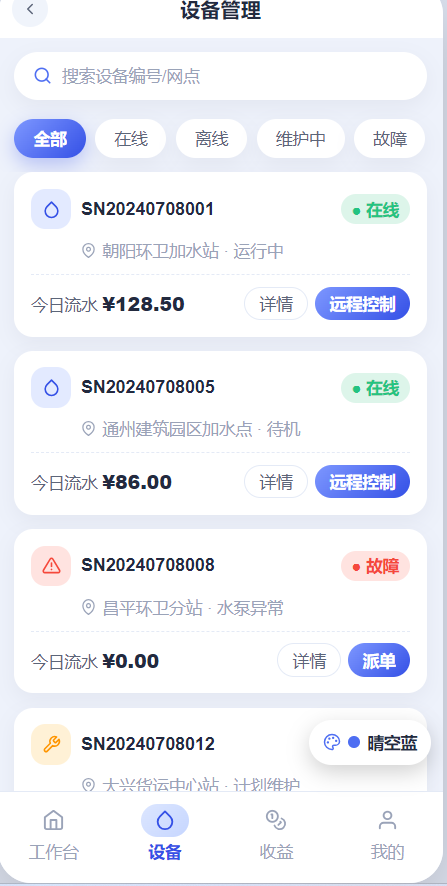Tap the device number search box
Viewport: 447px width, 886px height.
click(x=220, y=76)
